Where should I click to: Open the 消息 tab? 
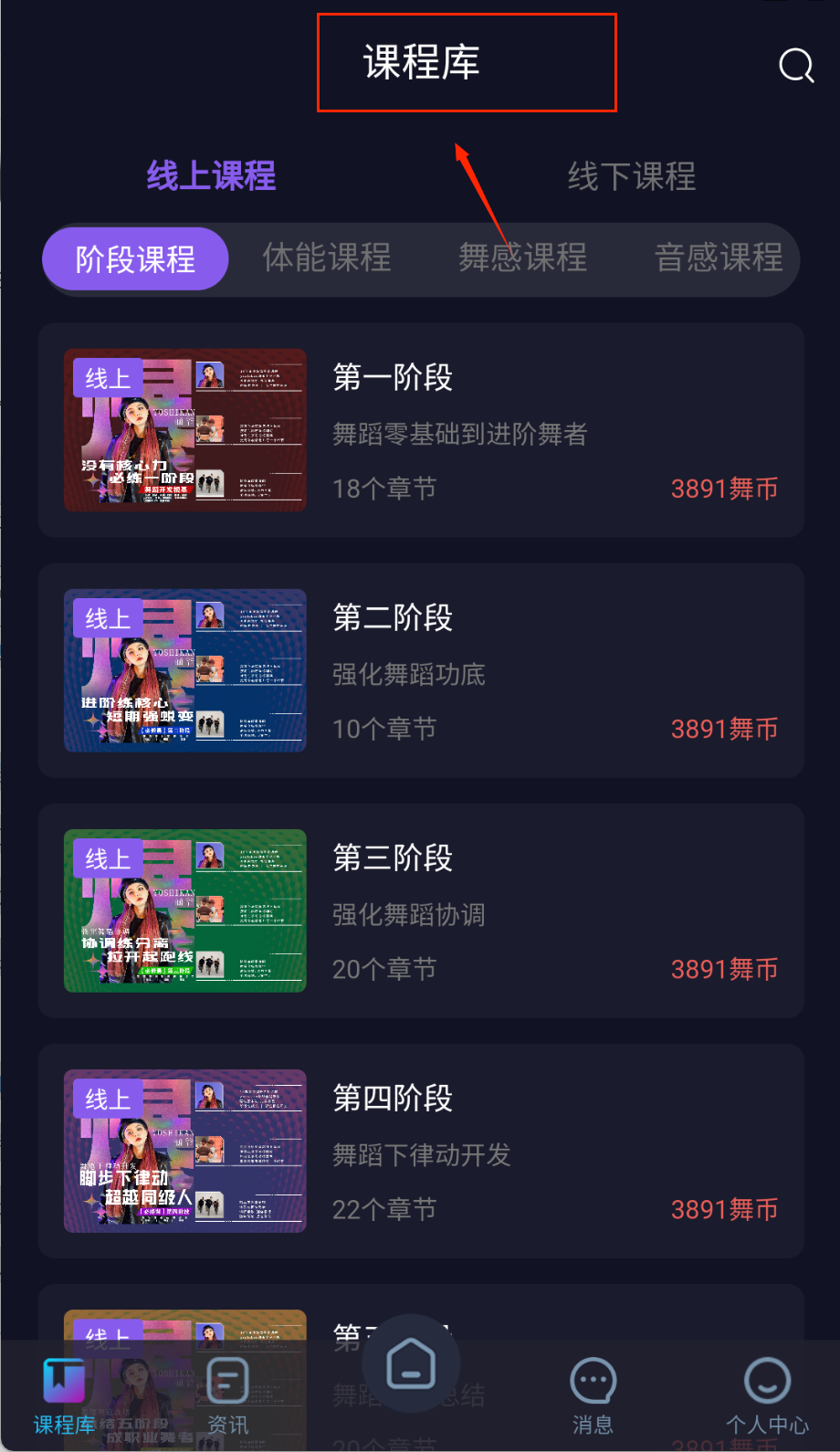[x=593, y=1397]
